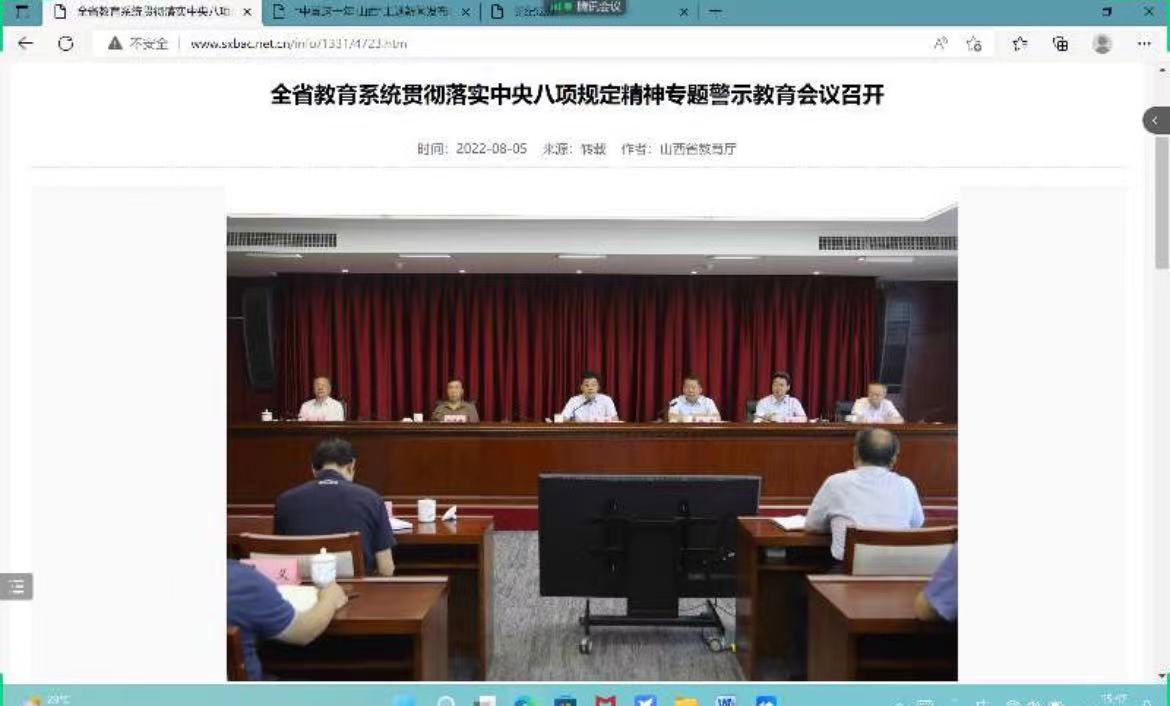Screen dimensions: 1170x706
Task: Close the second browser tab
Action: 466,12
